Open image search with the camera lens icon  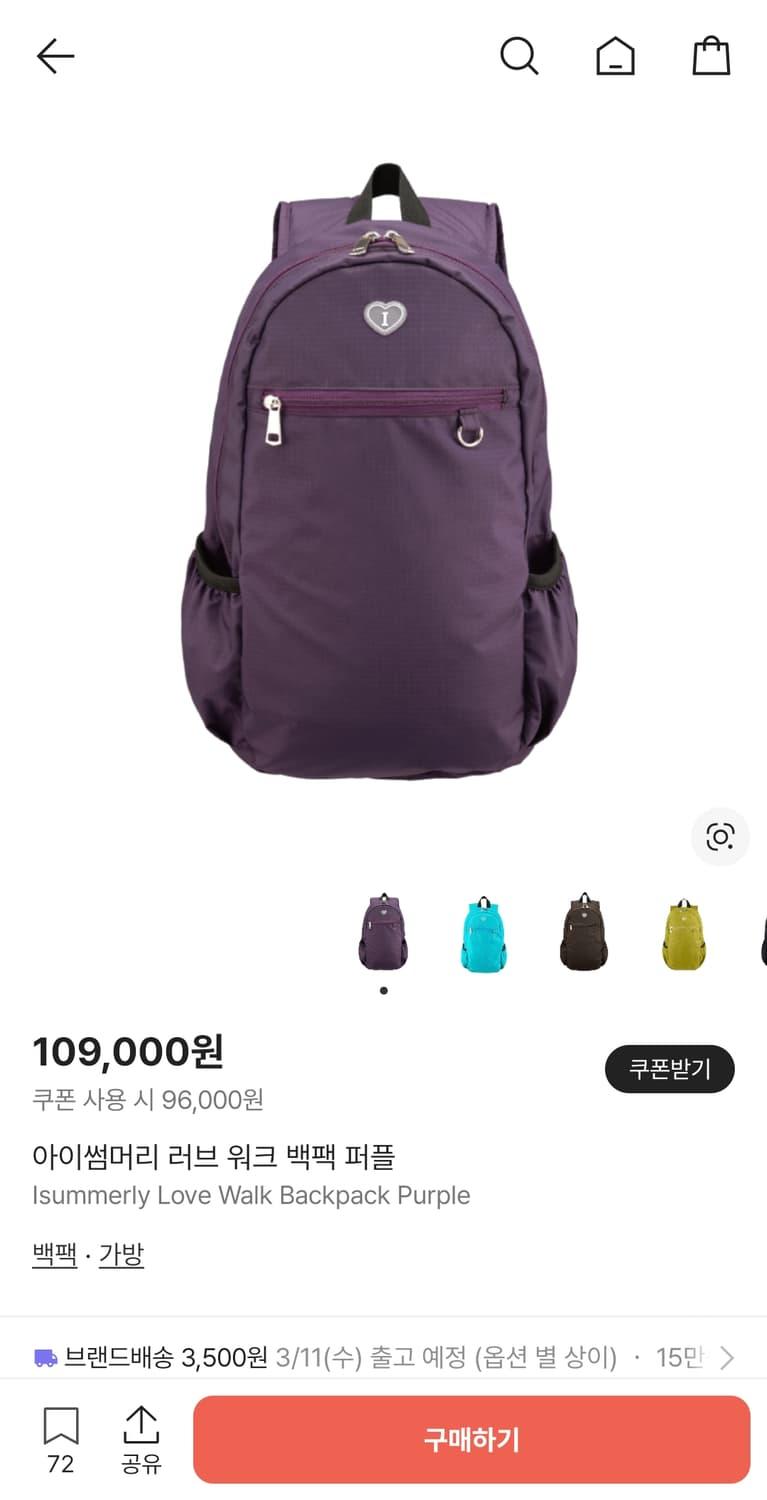click(721, 838)
